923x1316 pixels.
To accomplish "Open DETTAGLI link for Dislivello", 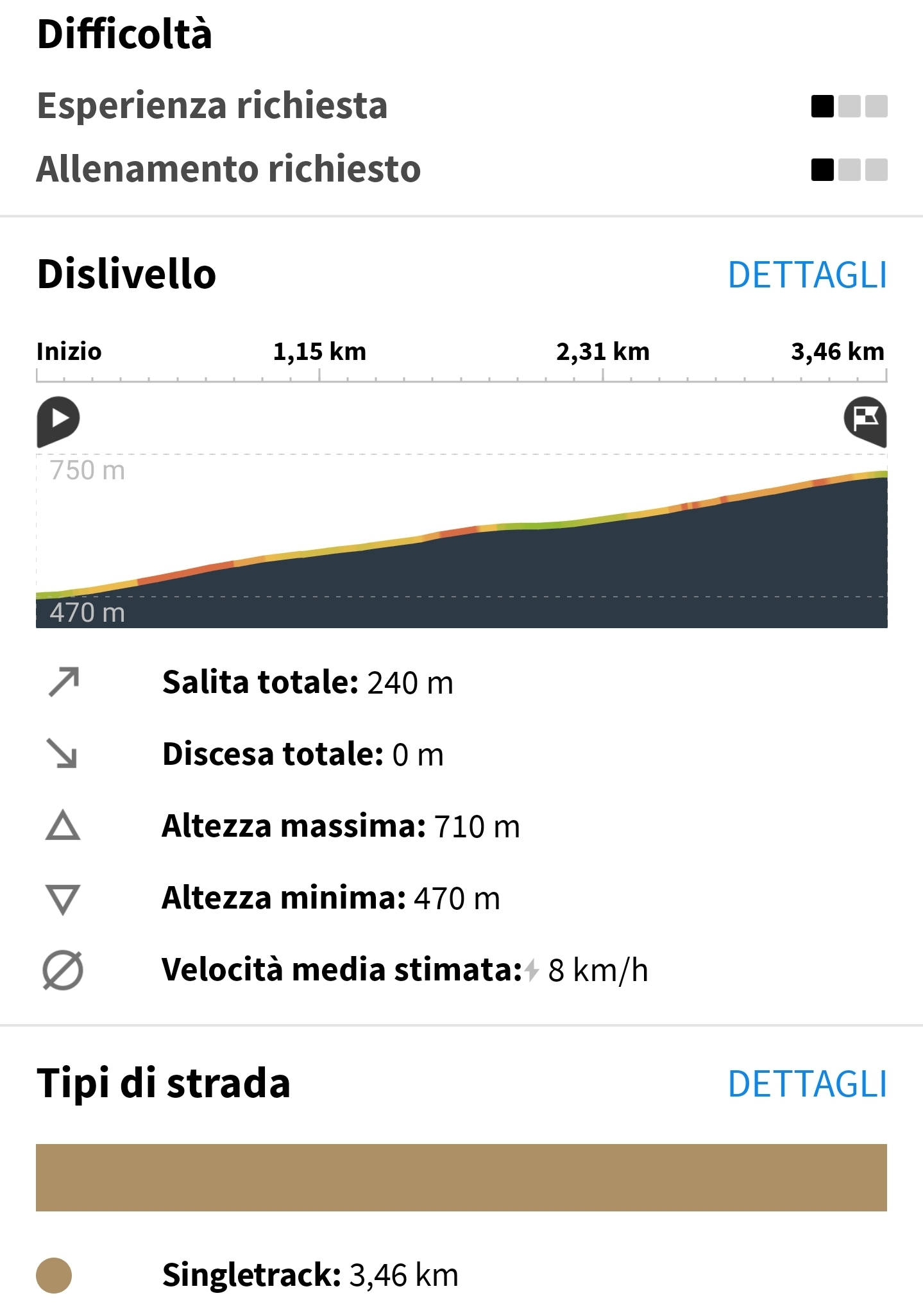I will pyautogui.click(x=807, y=275).
